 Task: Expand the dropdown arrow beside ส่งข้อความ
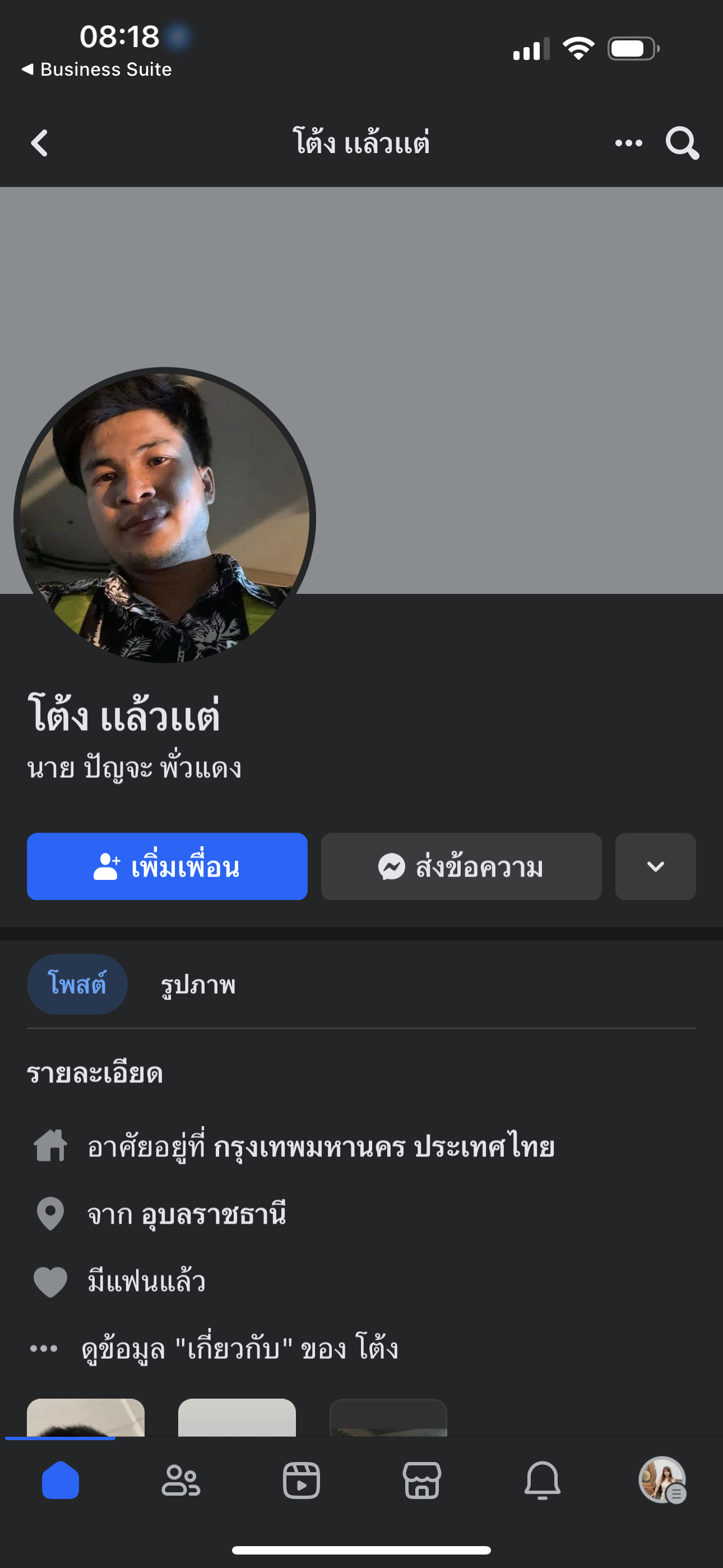click(x=655, y=866)
